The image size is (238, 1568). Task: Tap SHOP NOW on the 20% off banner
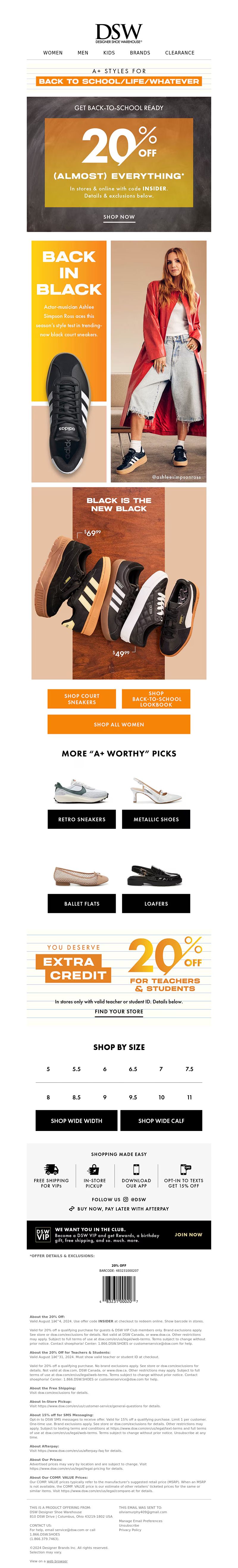click(119, 217)
